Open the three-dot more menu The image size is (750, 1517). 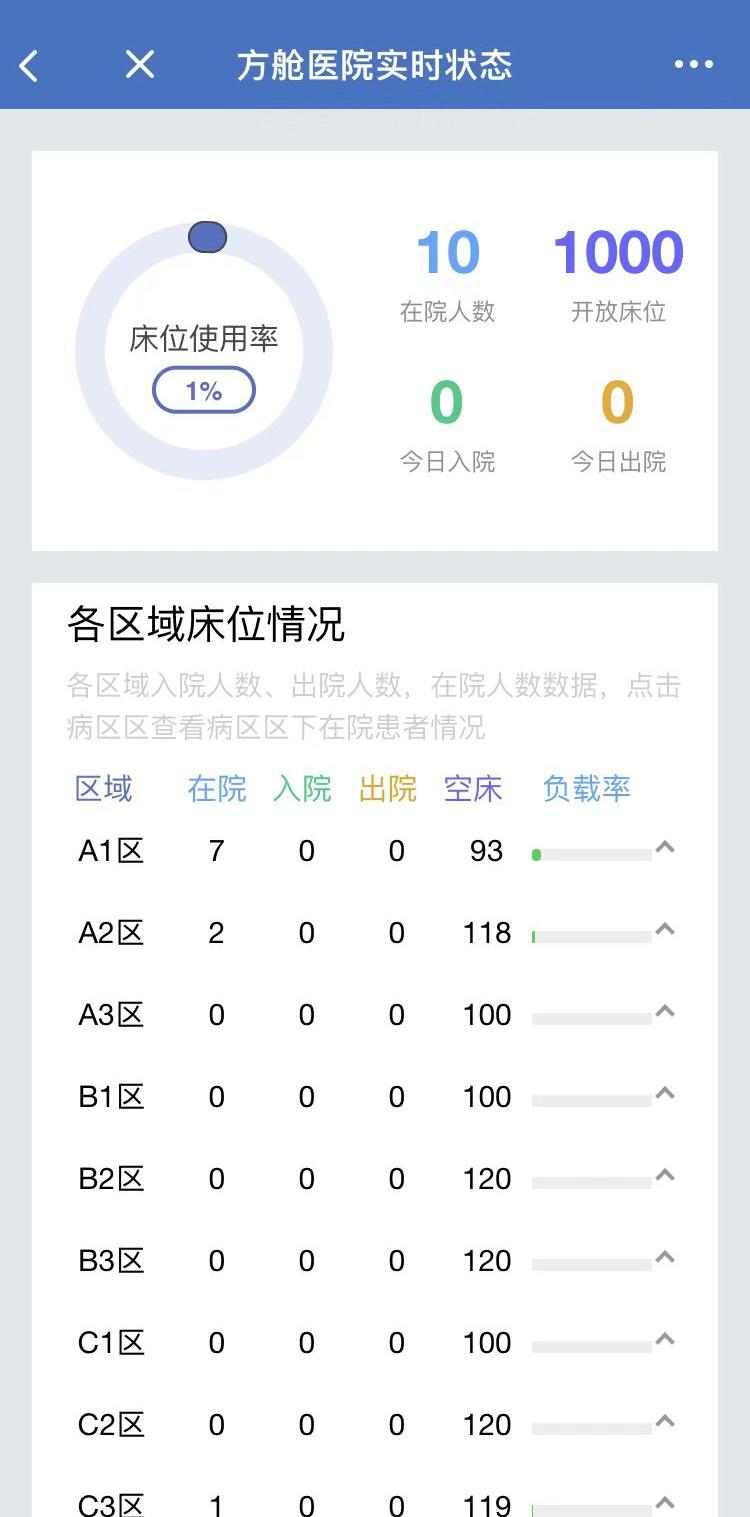(693, 65)
